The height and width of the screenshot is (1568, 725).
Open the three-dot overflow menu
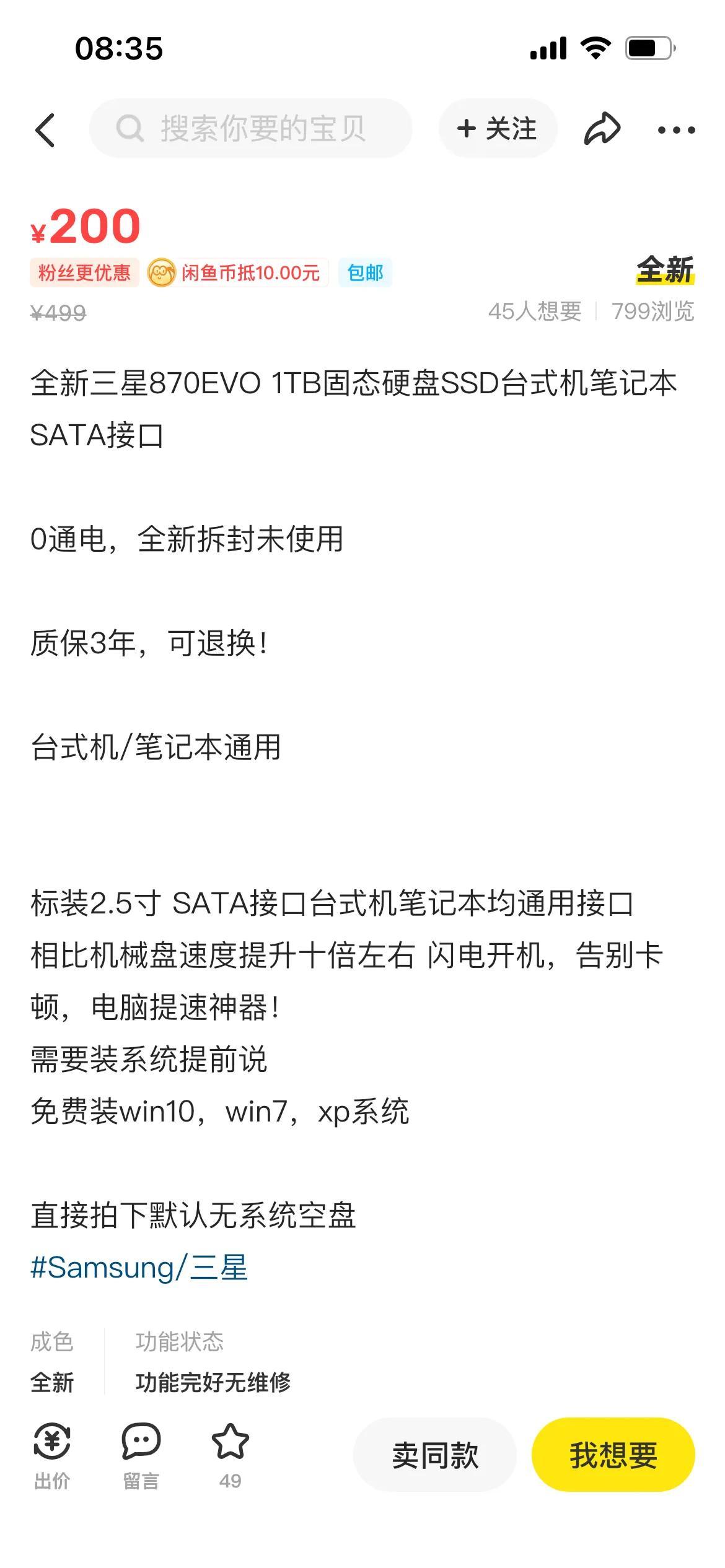tap(676, 130)
